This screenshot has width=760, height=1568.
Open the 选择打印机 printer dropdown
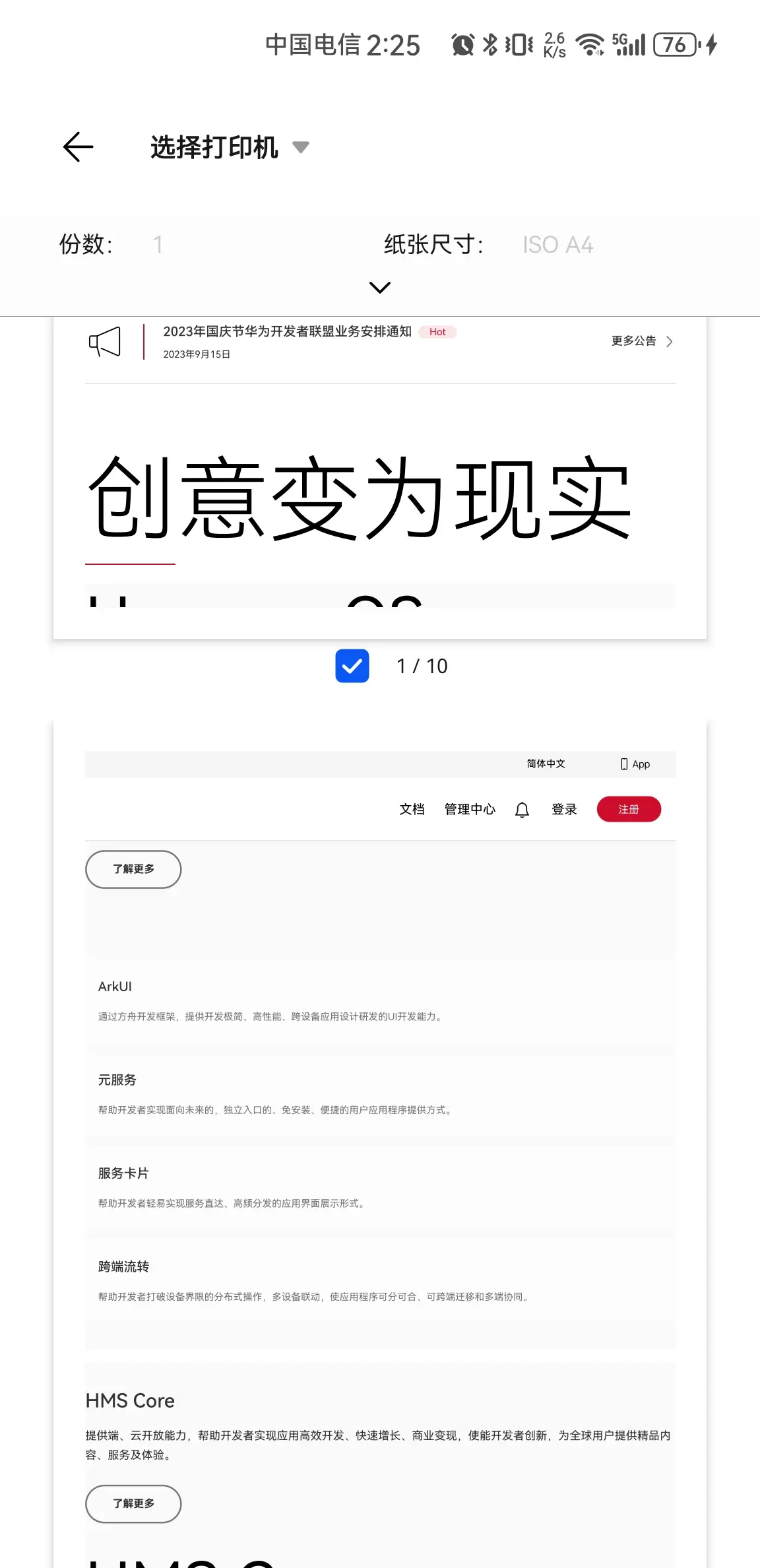(x=229, y=147)
